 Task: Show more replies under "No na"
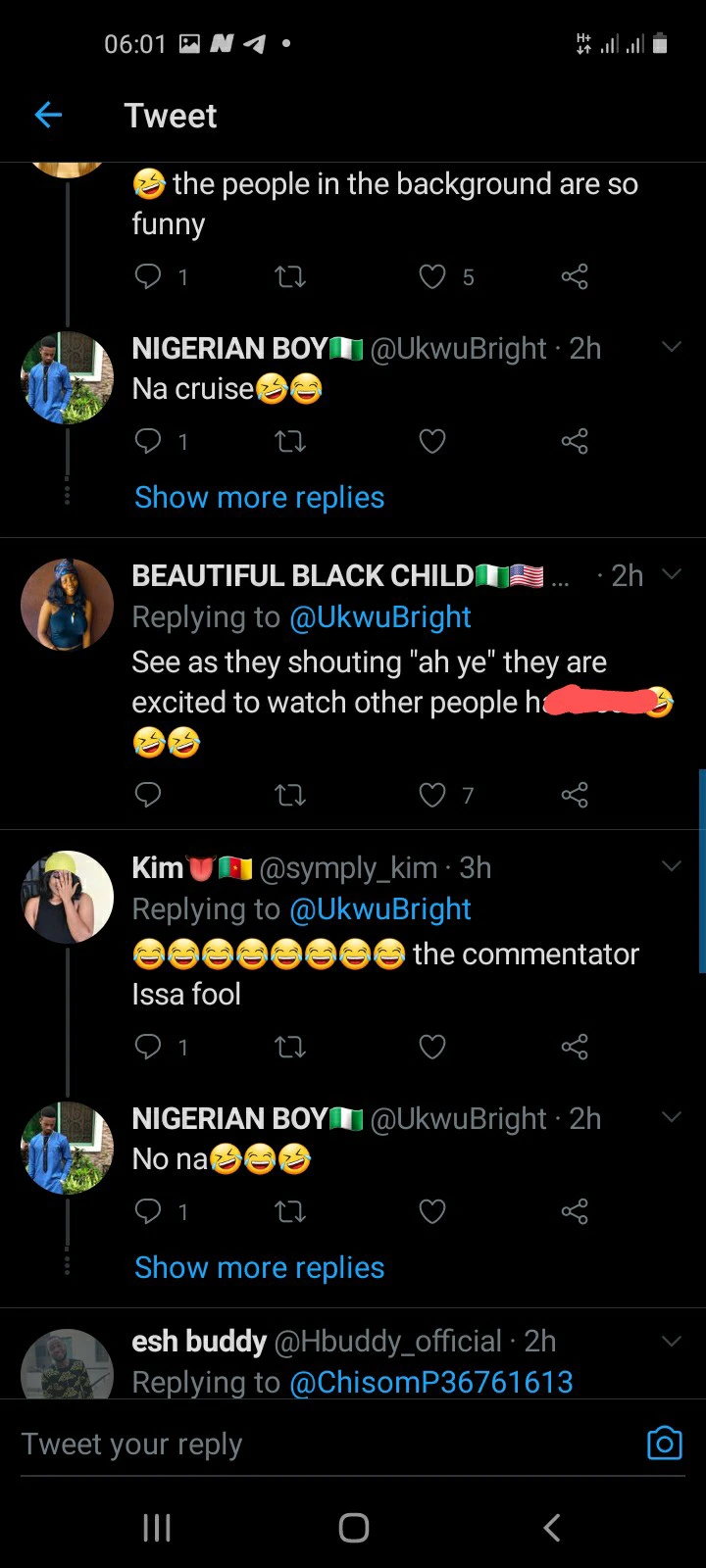259,1268
